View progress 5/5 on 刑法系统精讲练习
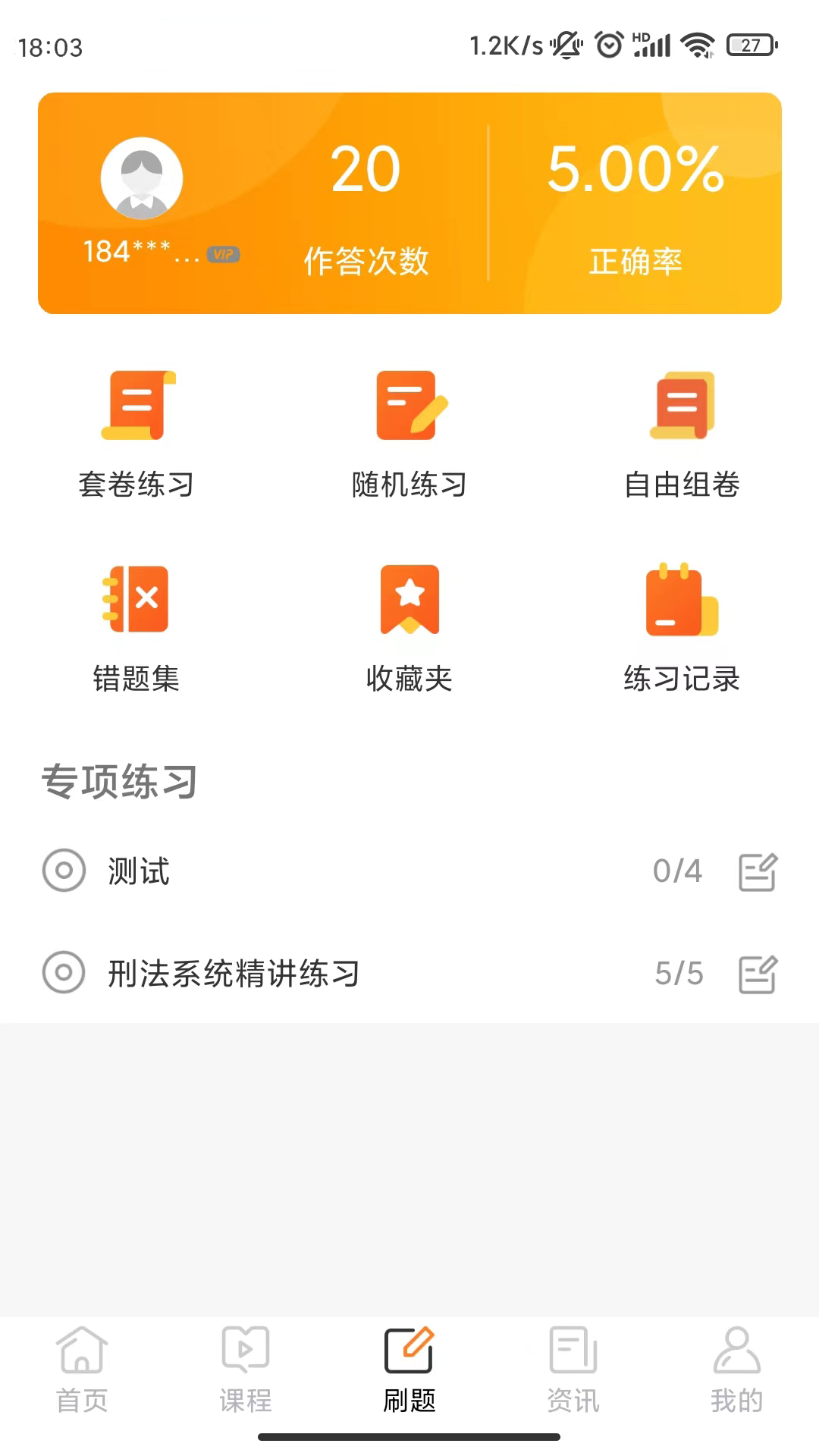This screenshot has height=1456, width=819. 679,974
